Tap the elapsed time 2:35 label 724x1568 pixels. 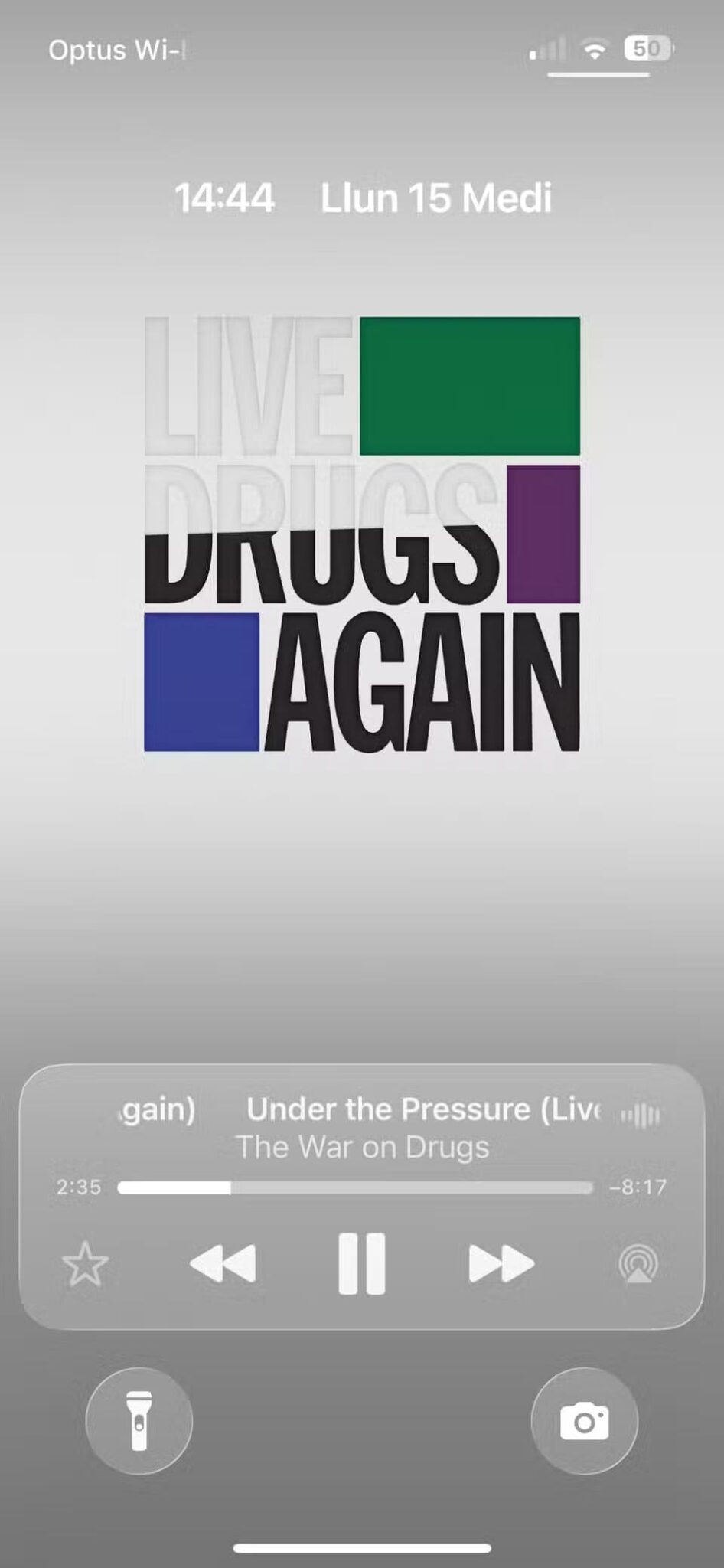[78, 1186]
